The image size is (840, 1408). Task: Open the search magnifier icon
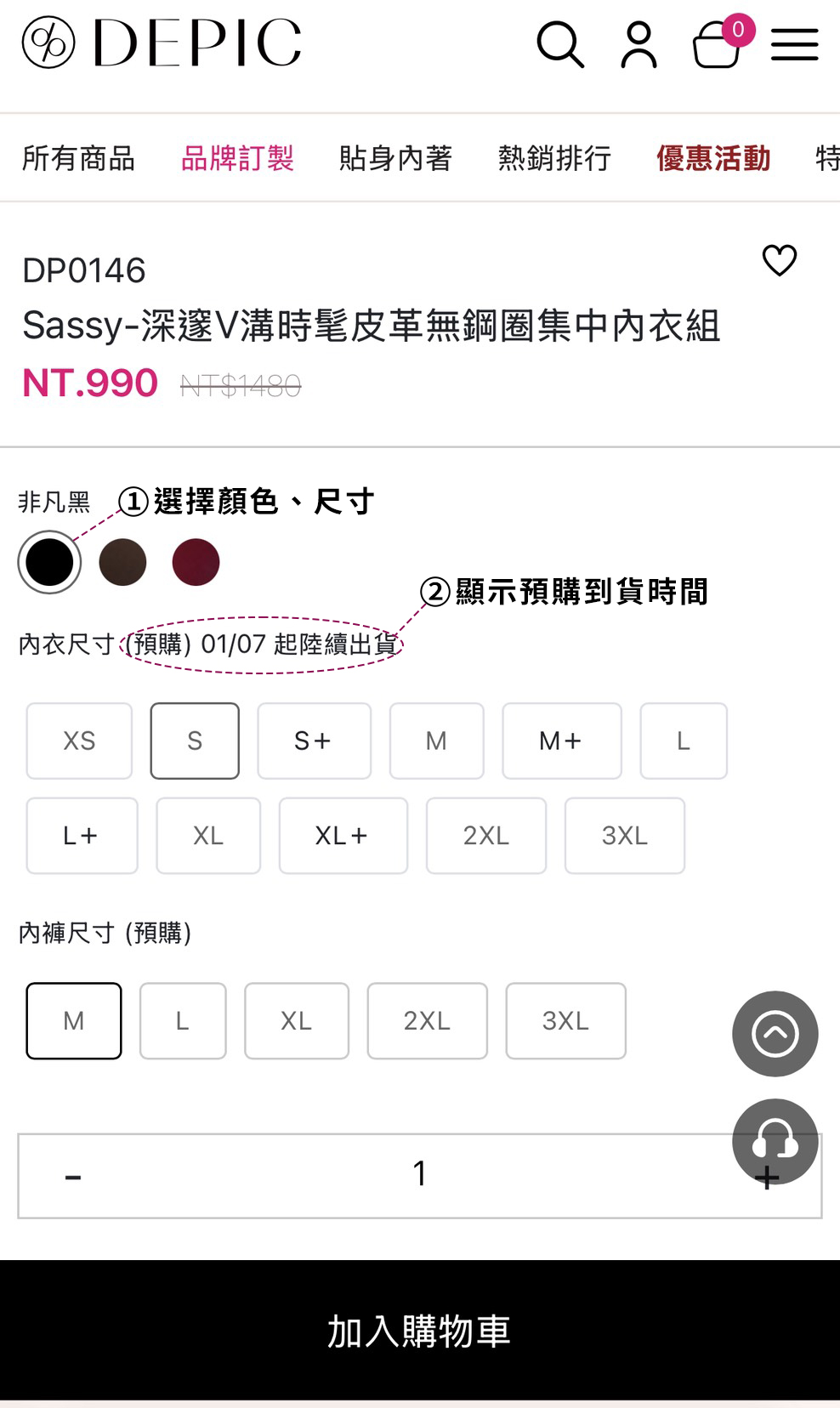[560, 44]
